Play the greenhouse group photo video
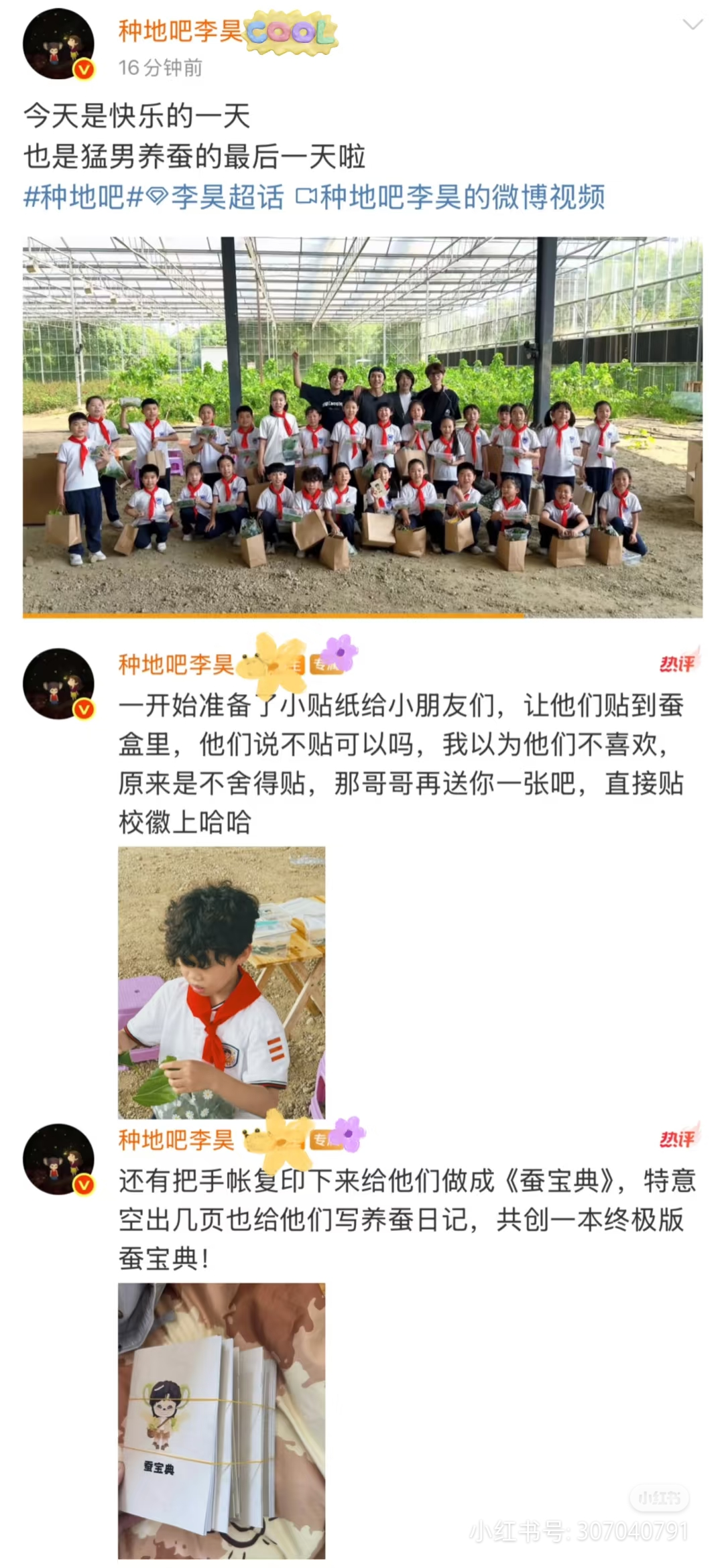 362,426
